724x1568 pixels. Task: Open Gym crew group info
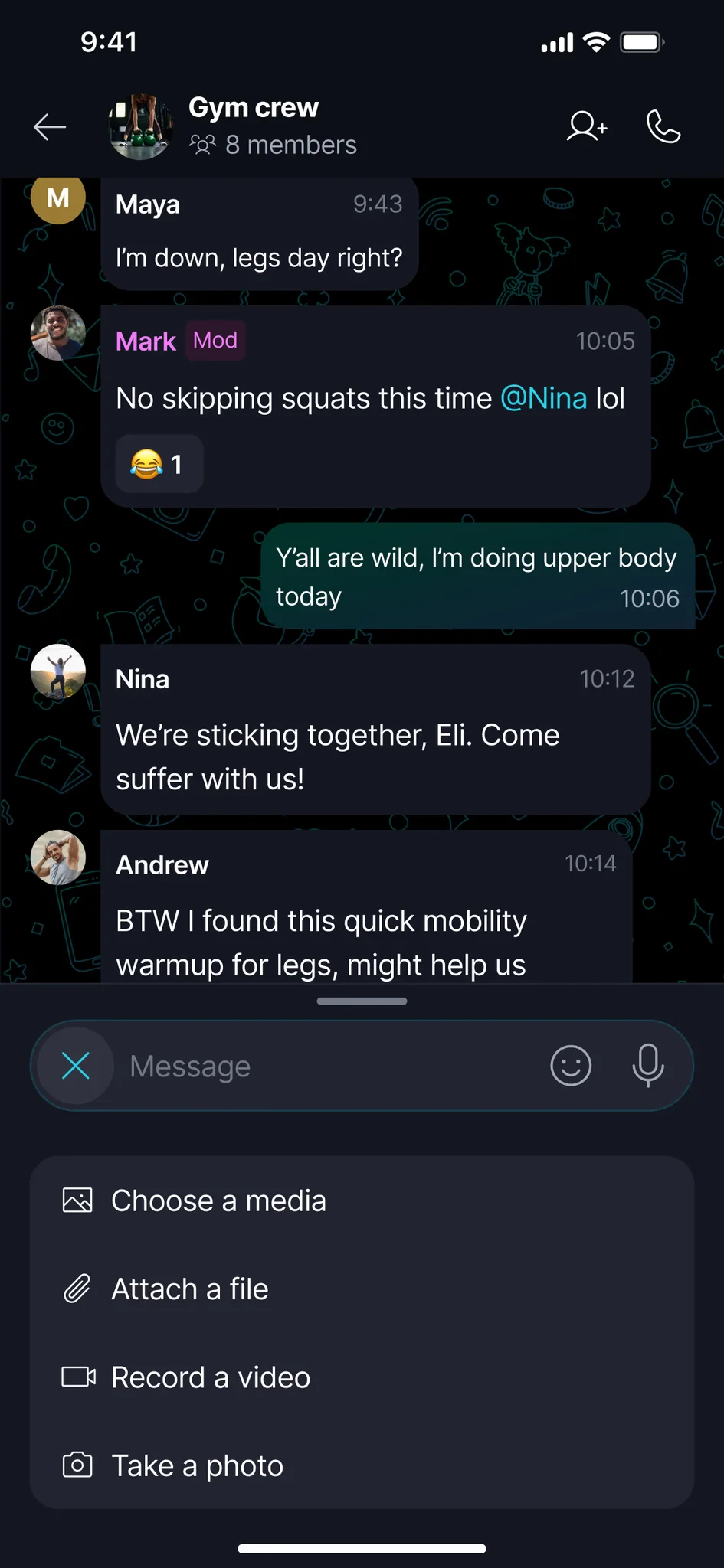[253, 126]
